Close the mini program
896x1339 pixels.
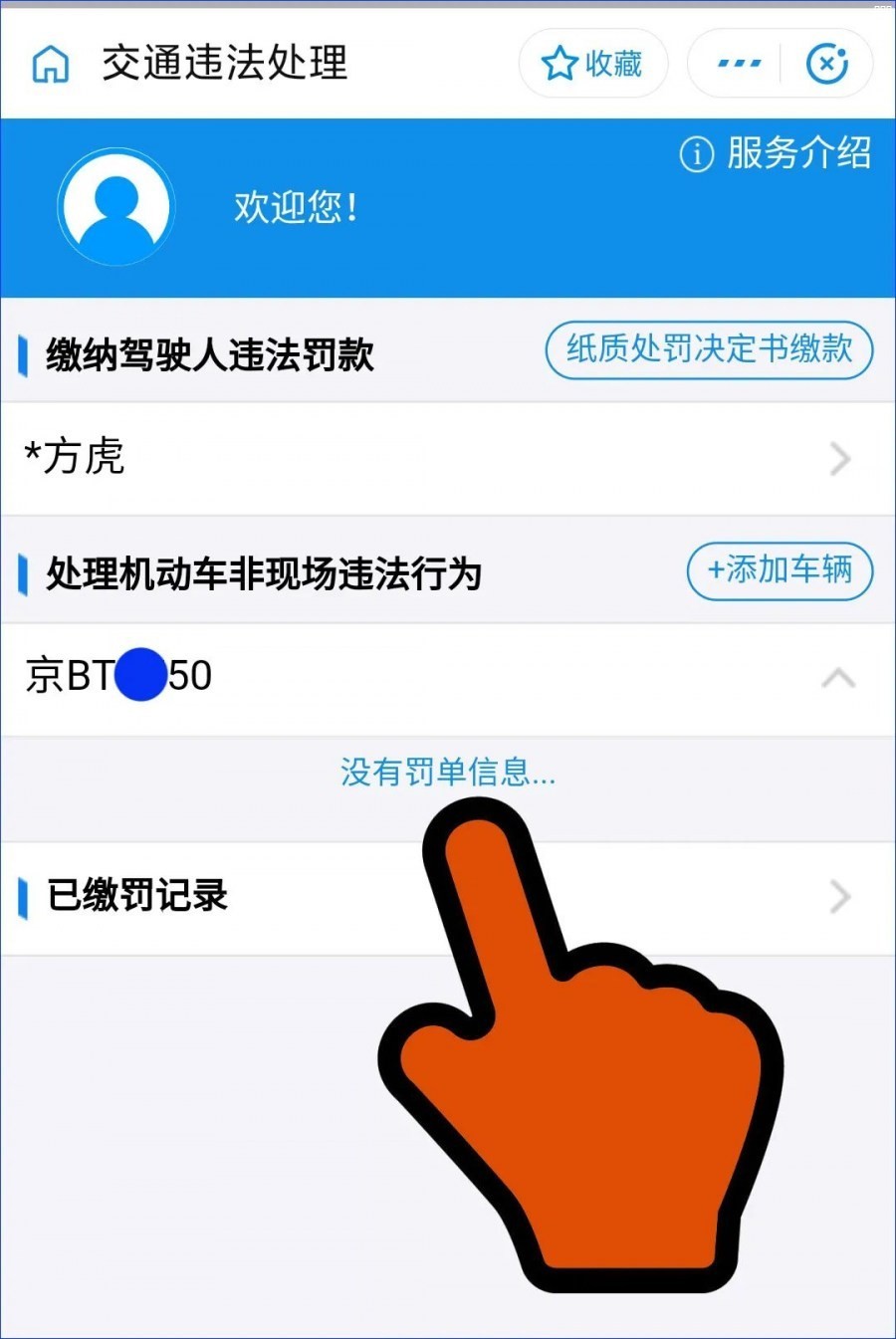point(826,64)
